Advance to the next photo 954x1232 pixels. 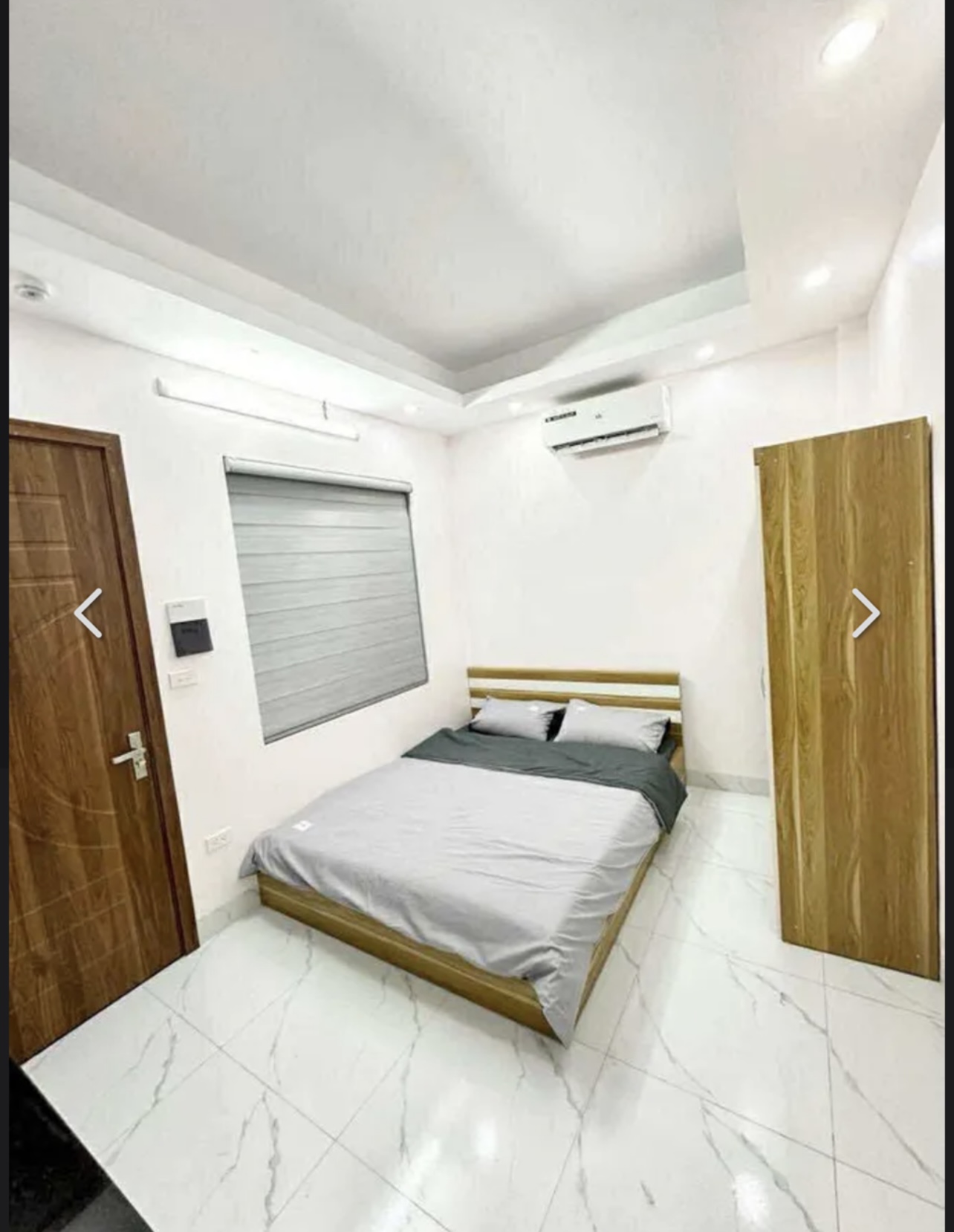(865, 613)
